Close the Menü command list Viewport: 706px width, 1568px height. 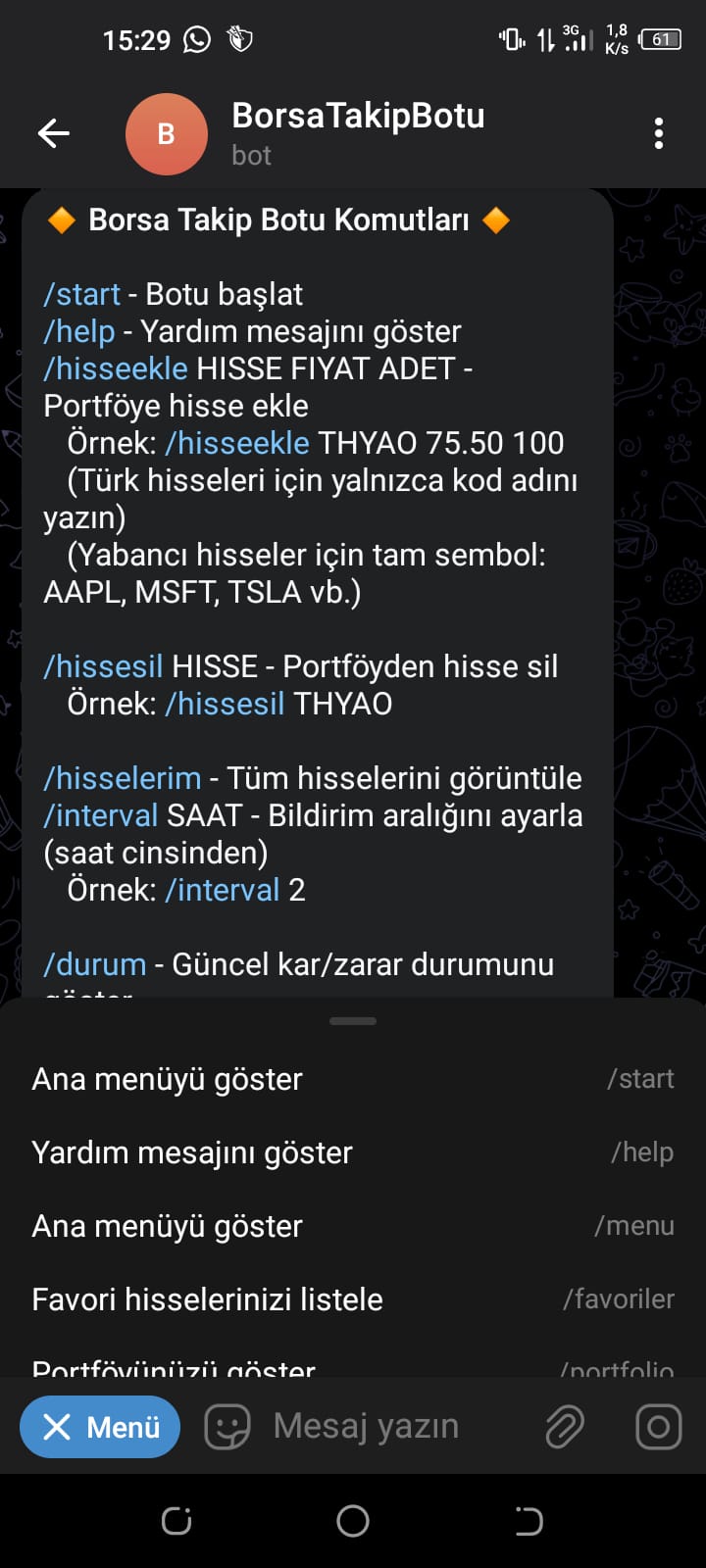click(99, 1427)
